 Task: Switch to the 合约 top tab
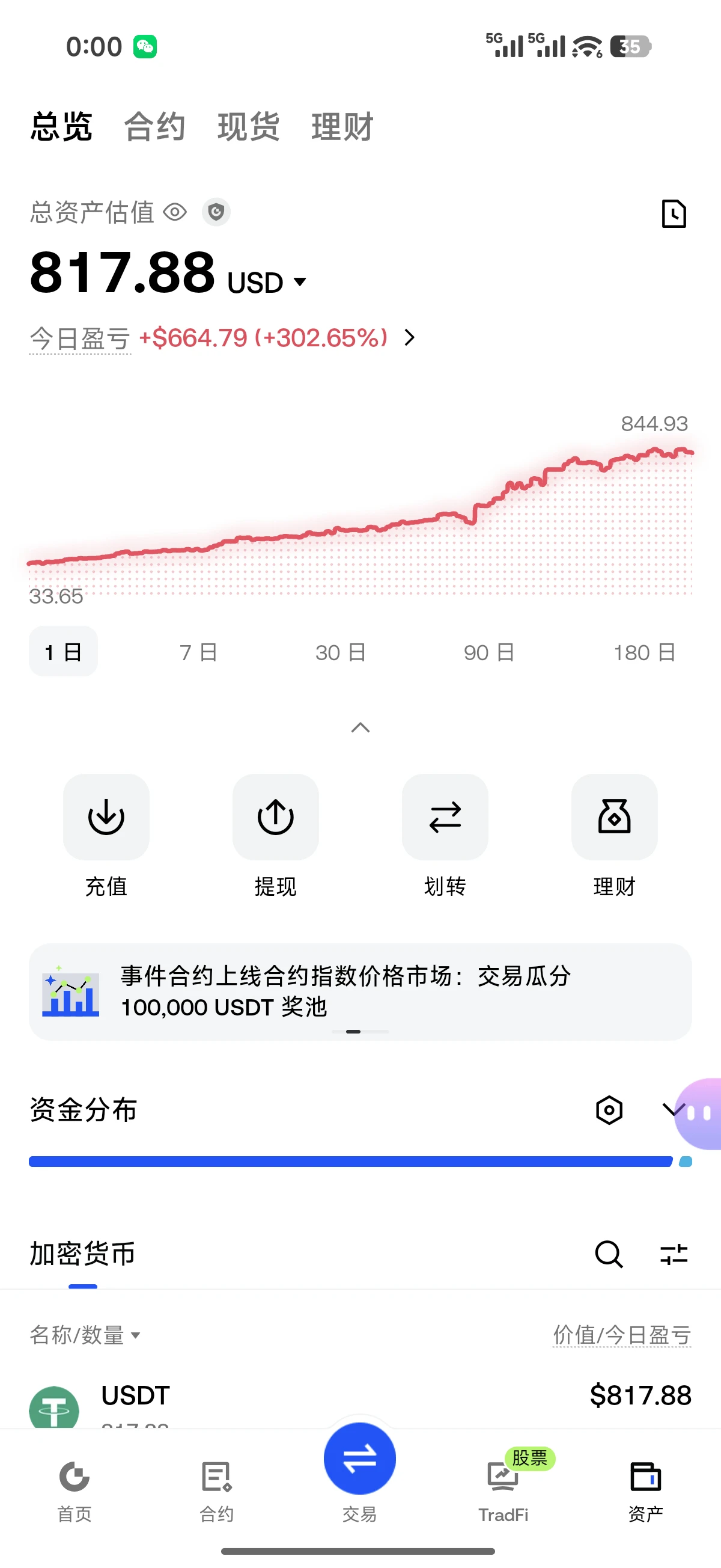[154, 127]
